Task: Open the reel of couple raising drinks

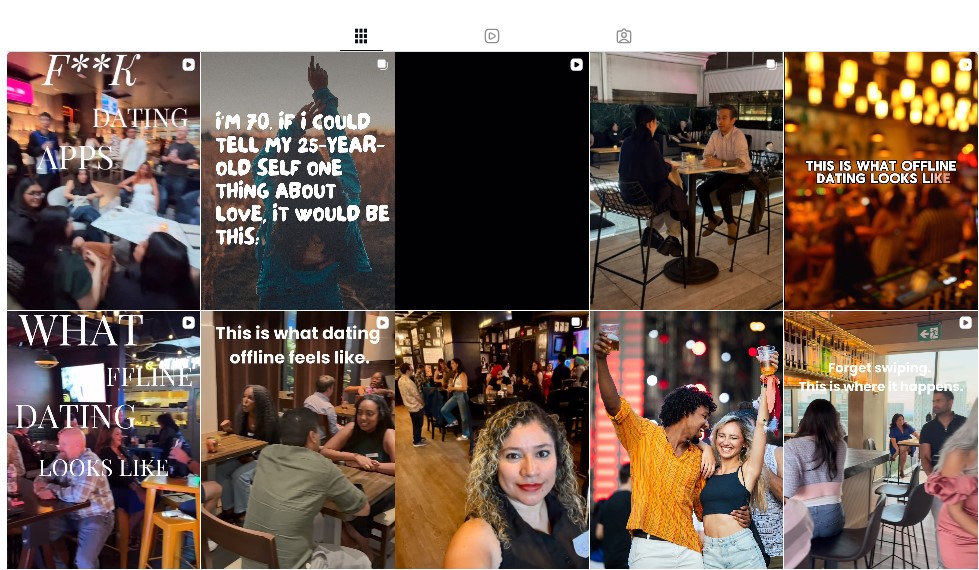Action: pyautogui.click(x=686, y=440)
